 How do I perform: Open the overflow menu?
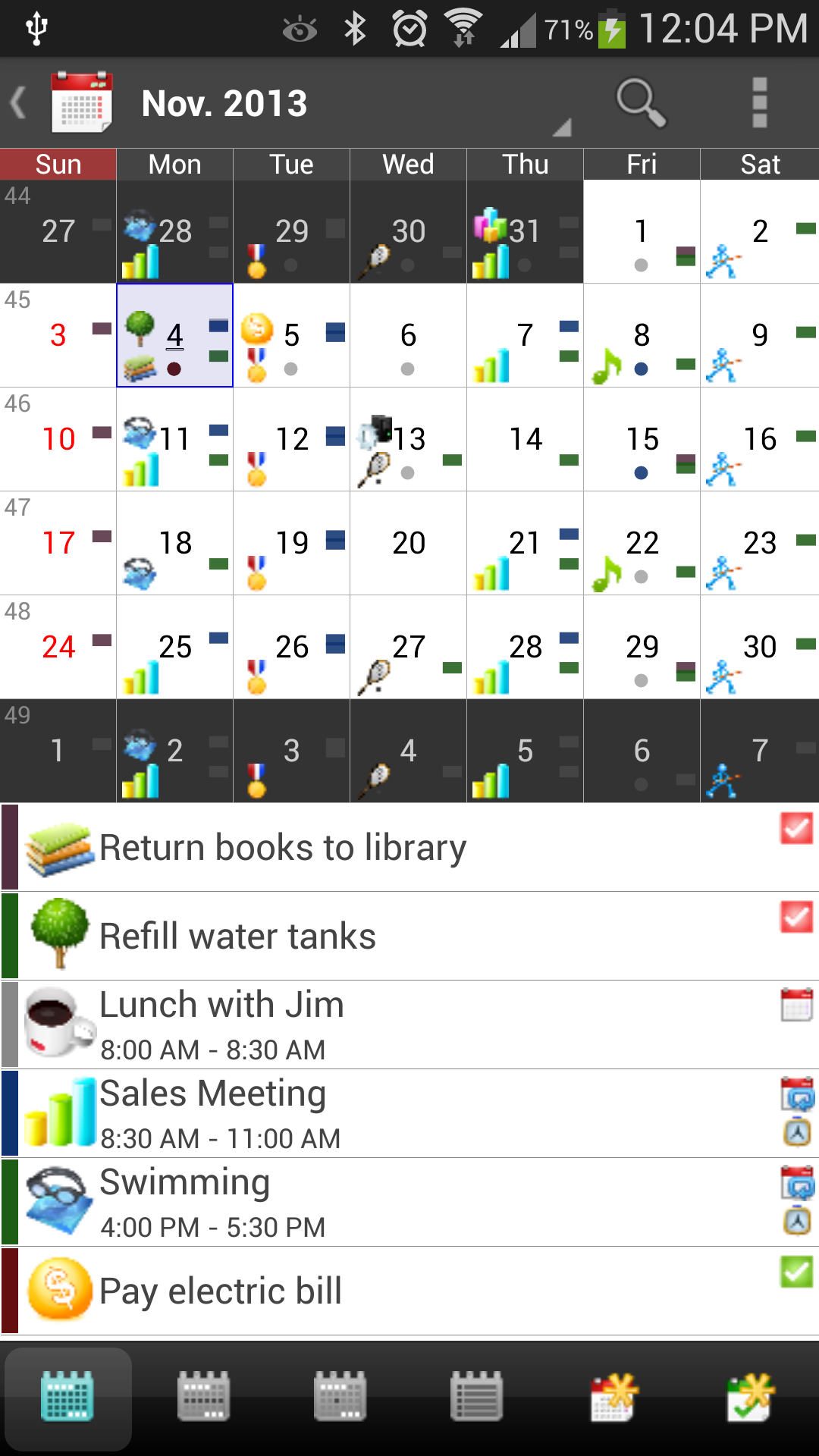[x=758, y=102]
